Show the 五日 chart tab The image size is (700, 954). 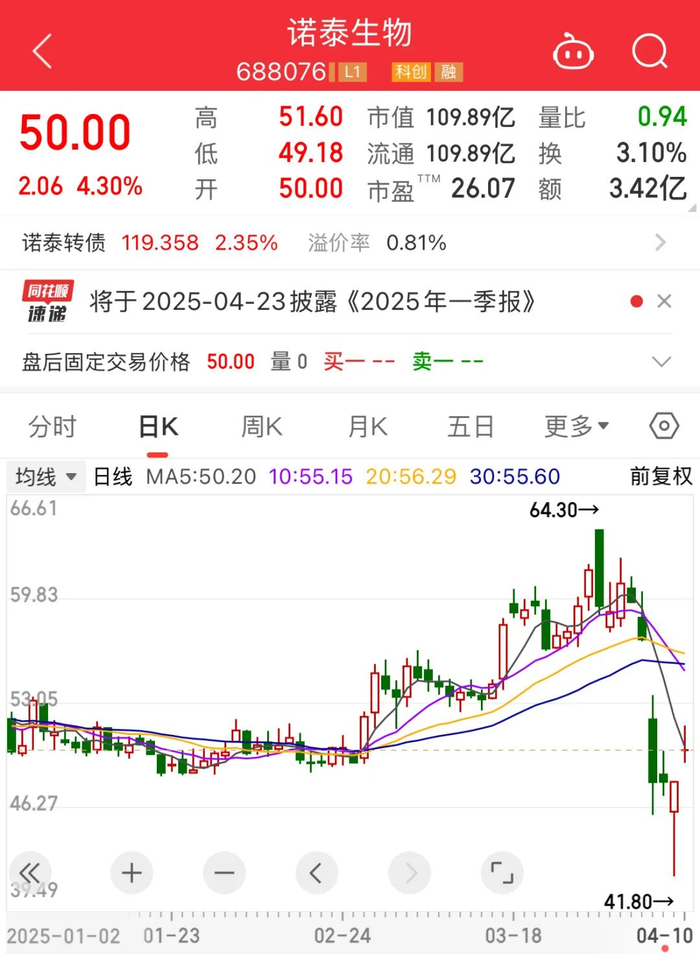click(471, 427)
